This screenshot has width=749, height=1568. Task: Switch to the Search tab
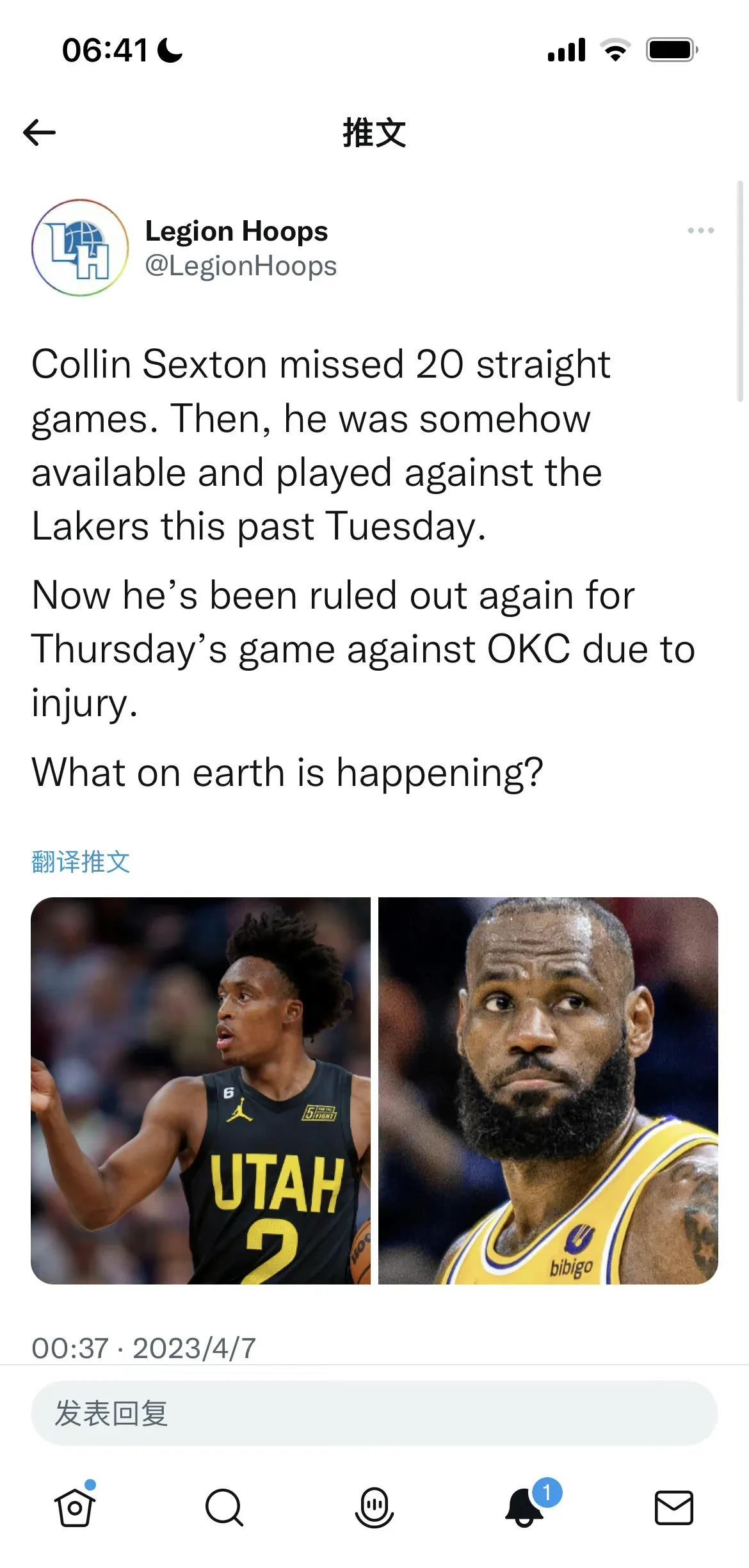tap(224, 1508)
